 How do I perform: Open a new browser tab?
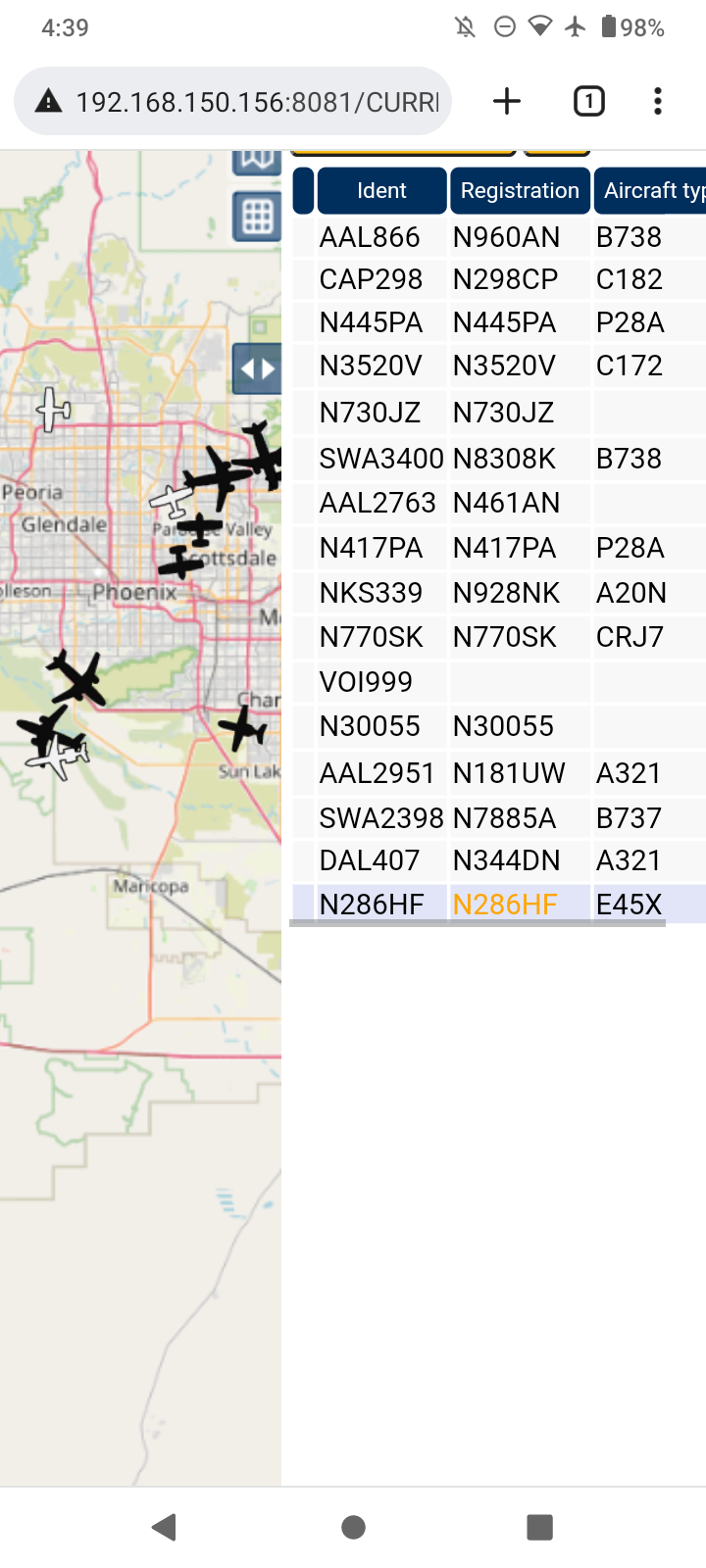tap(507, 101)
